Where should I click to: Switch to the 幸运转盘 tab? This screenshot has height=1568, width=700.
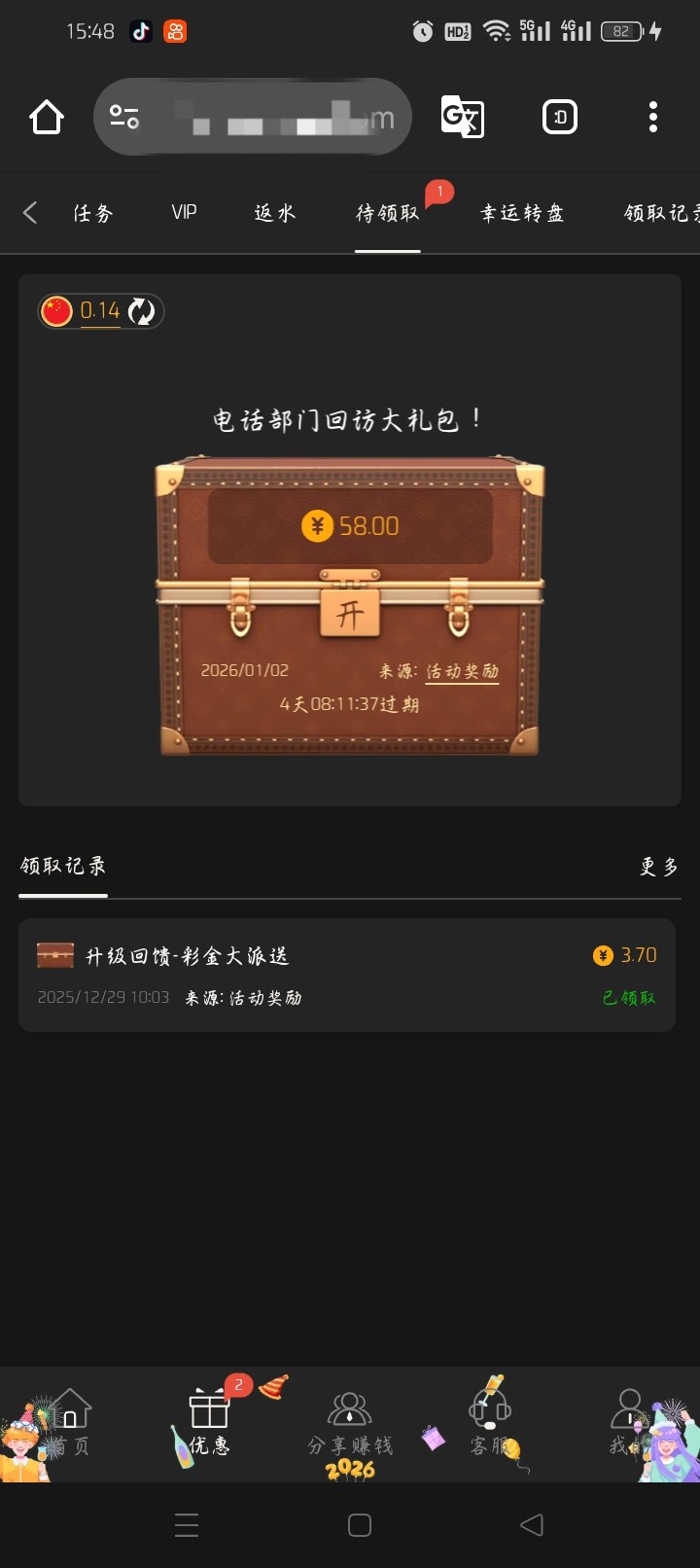tap(522, 213)
